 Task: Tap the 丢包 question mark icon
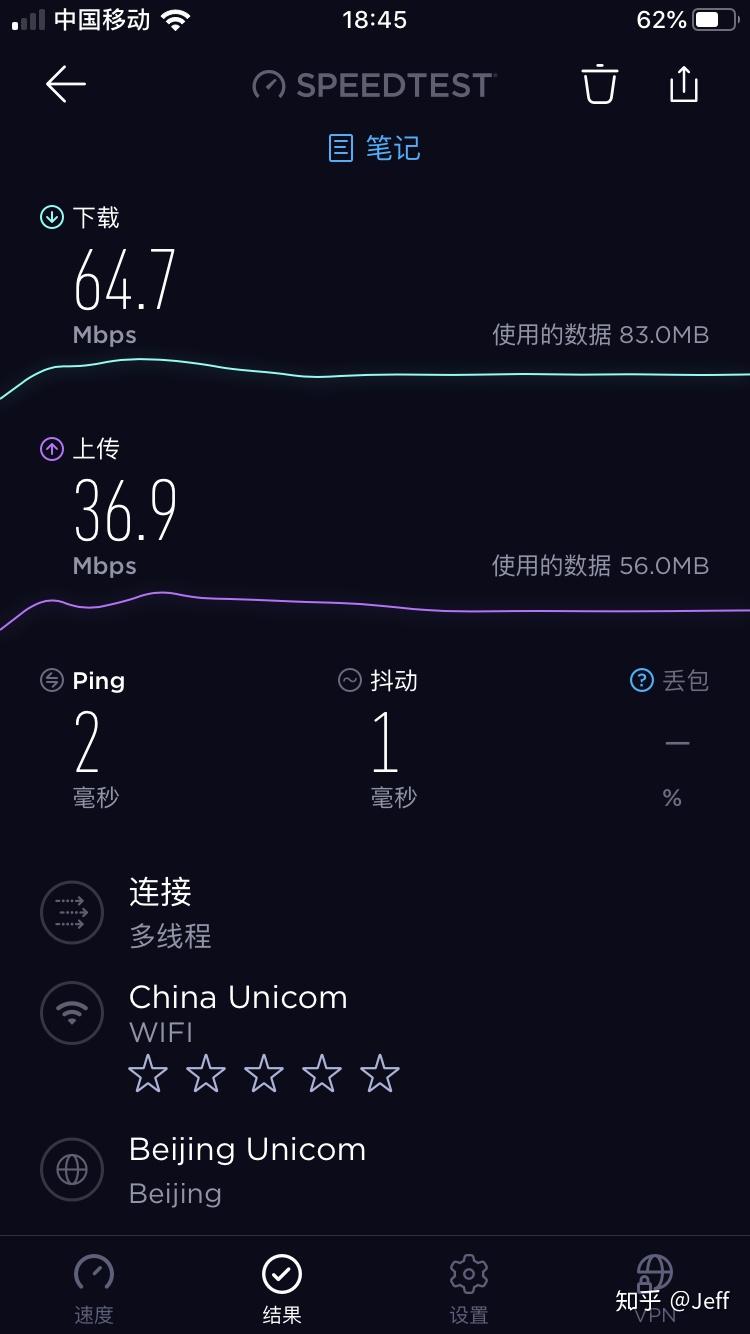641,681
